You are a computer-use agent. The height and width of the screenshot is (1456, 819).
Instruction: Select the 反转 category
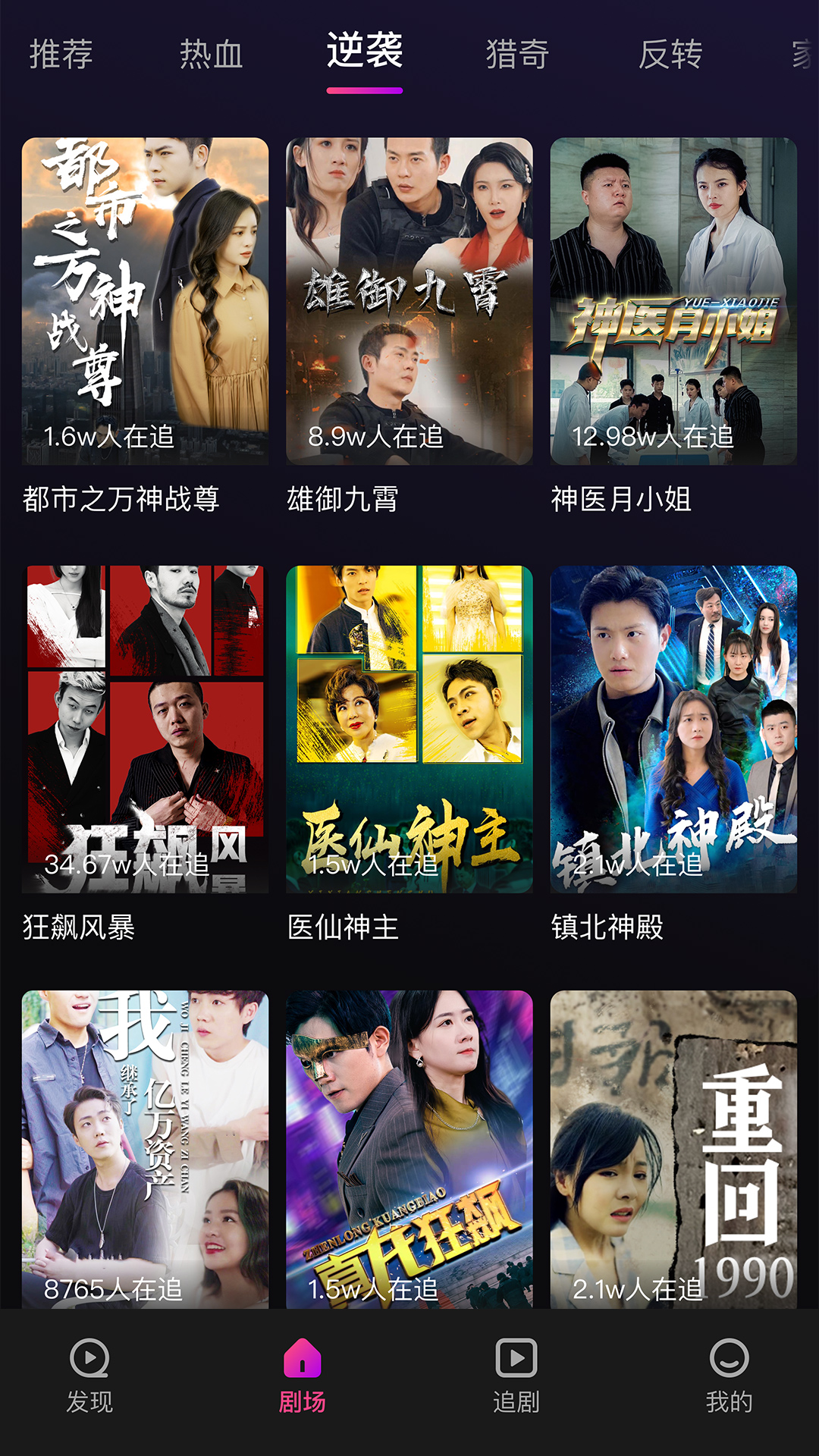(x=667, y=53)
